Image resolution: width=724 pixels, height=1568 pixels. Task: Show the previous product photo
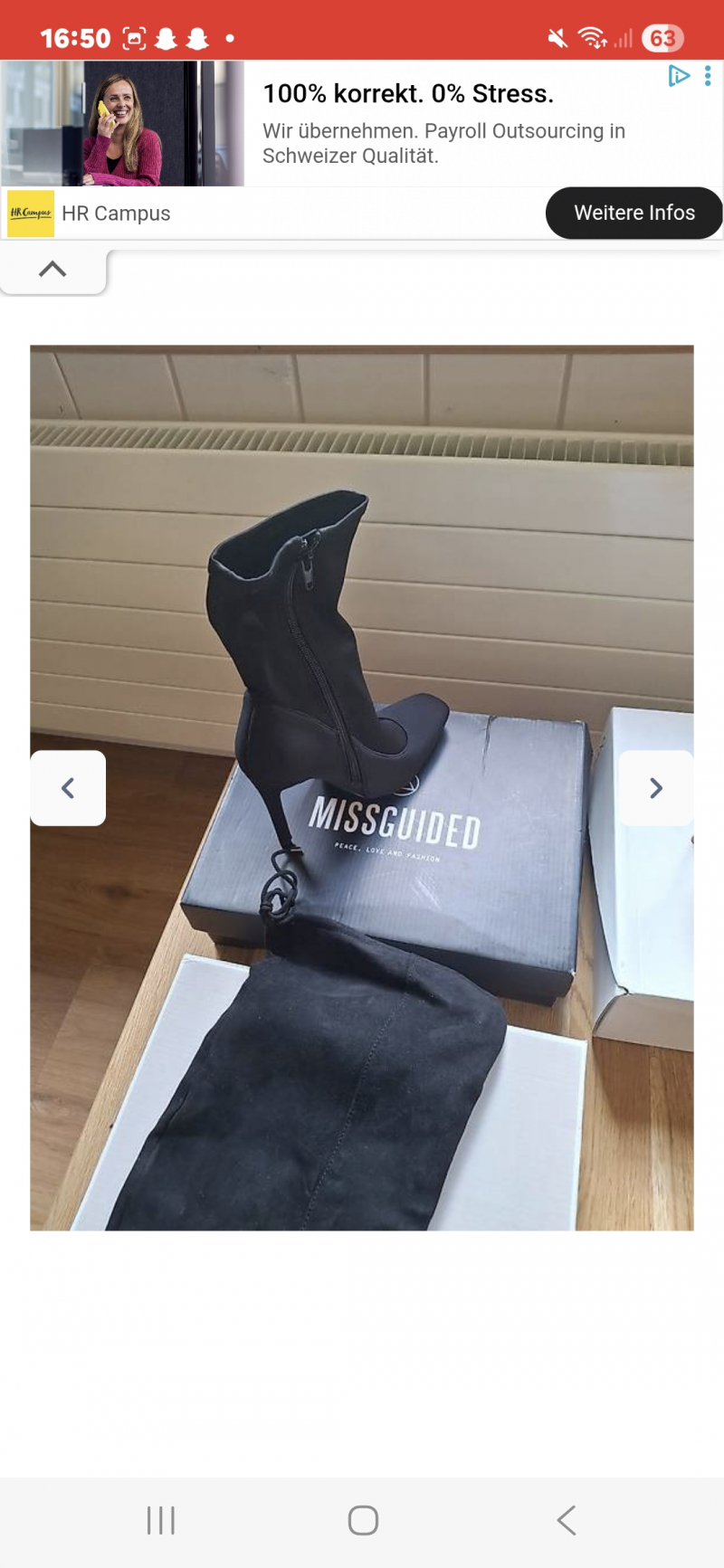pos(68,788)
